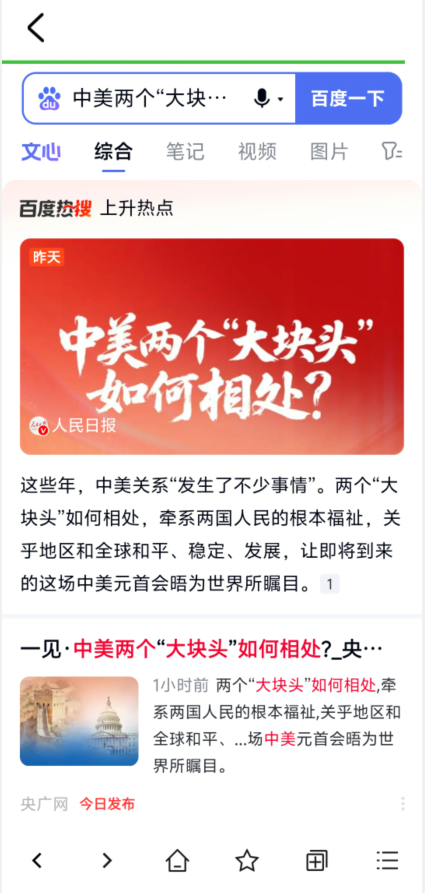
Task: Tap the 百度一下 search button
Action: [348, 99]
